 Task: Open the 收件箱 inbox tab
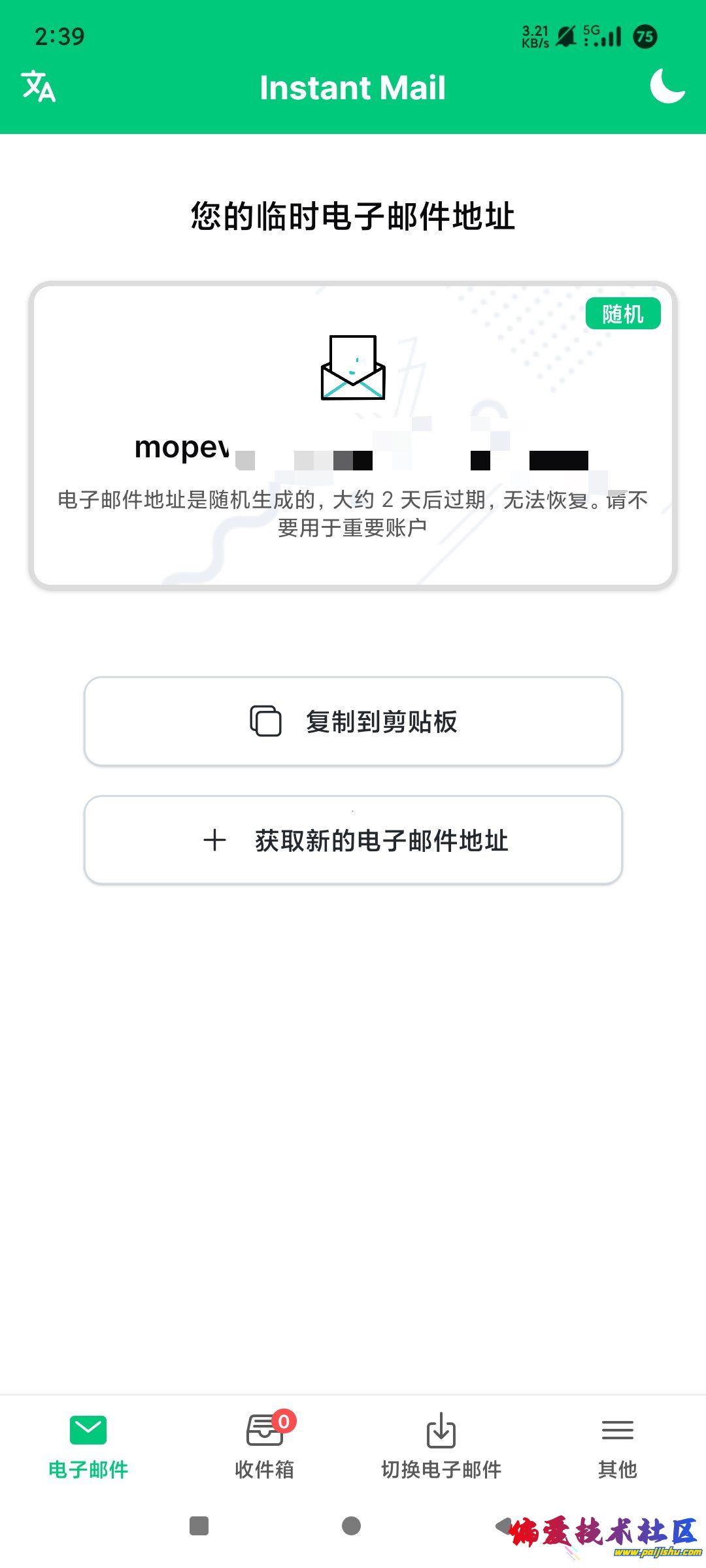(x=265, y=1445)
